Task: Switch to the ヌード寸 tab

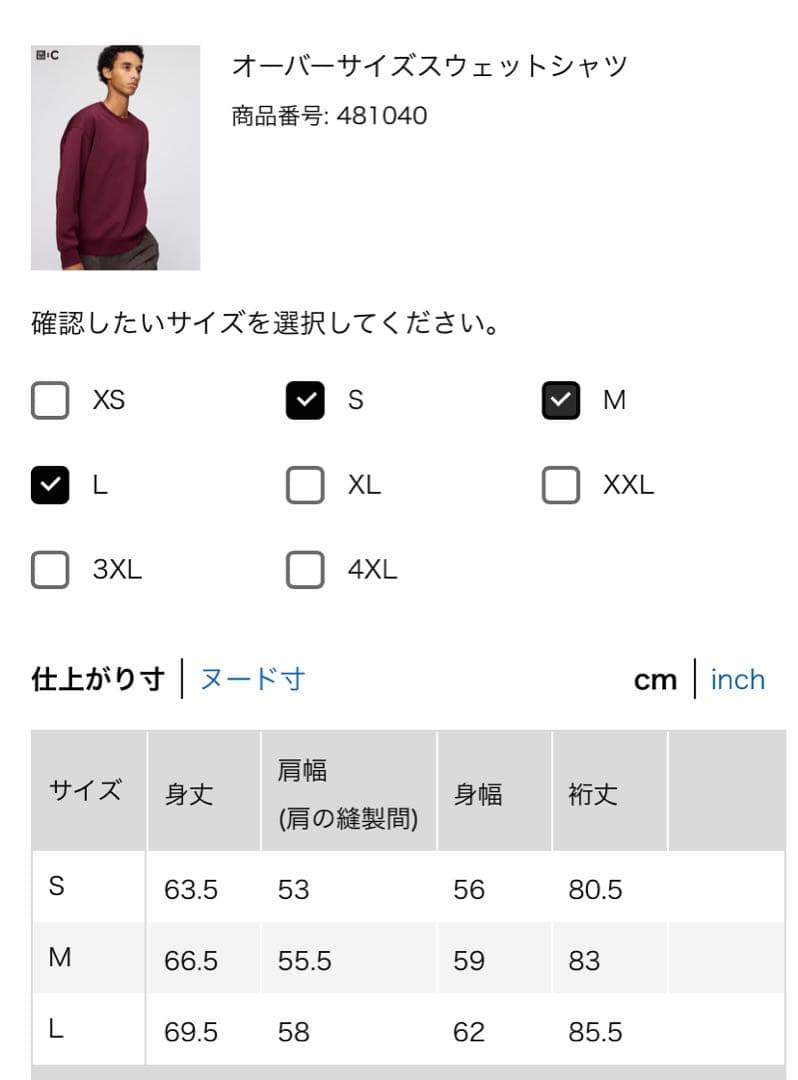Action: click(x=252, y=679)
